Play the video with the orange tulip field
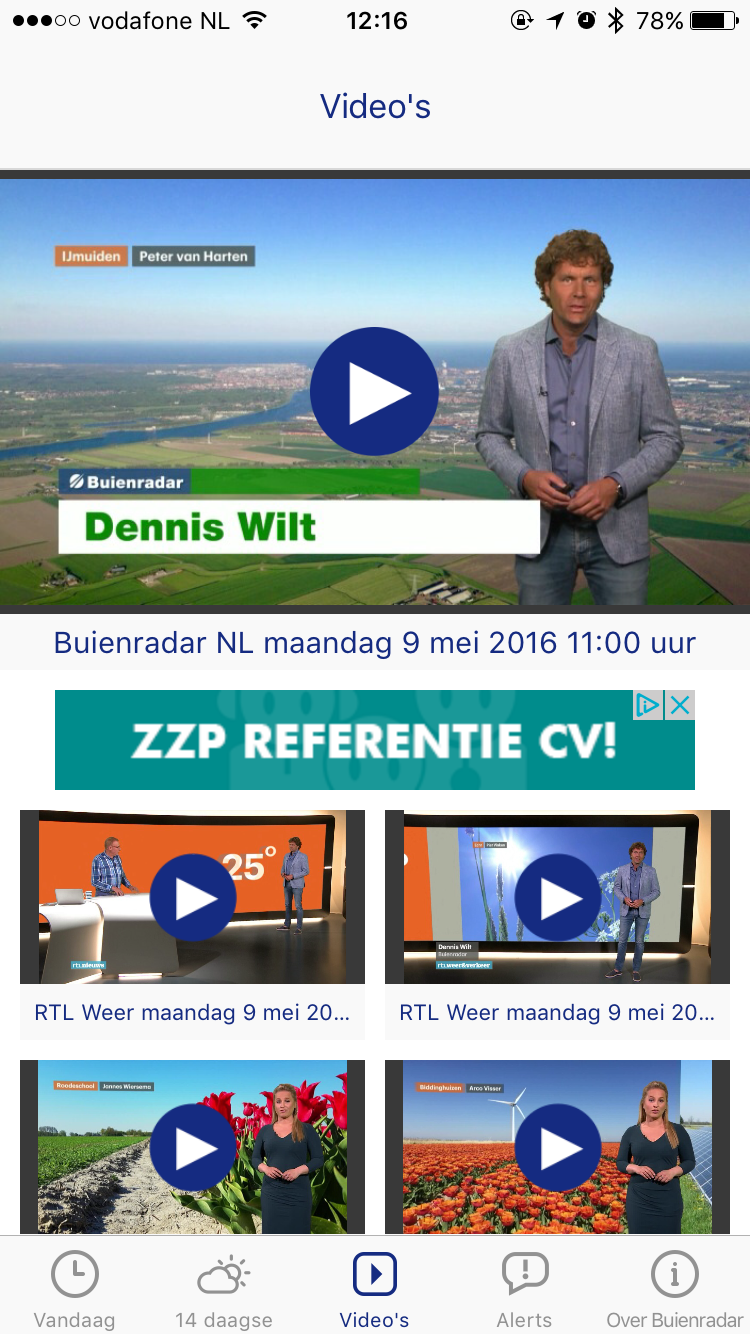 tap(558, 1148)
